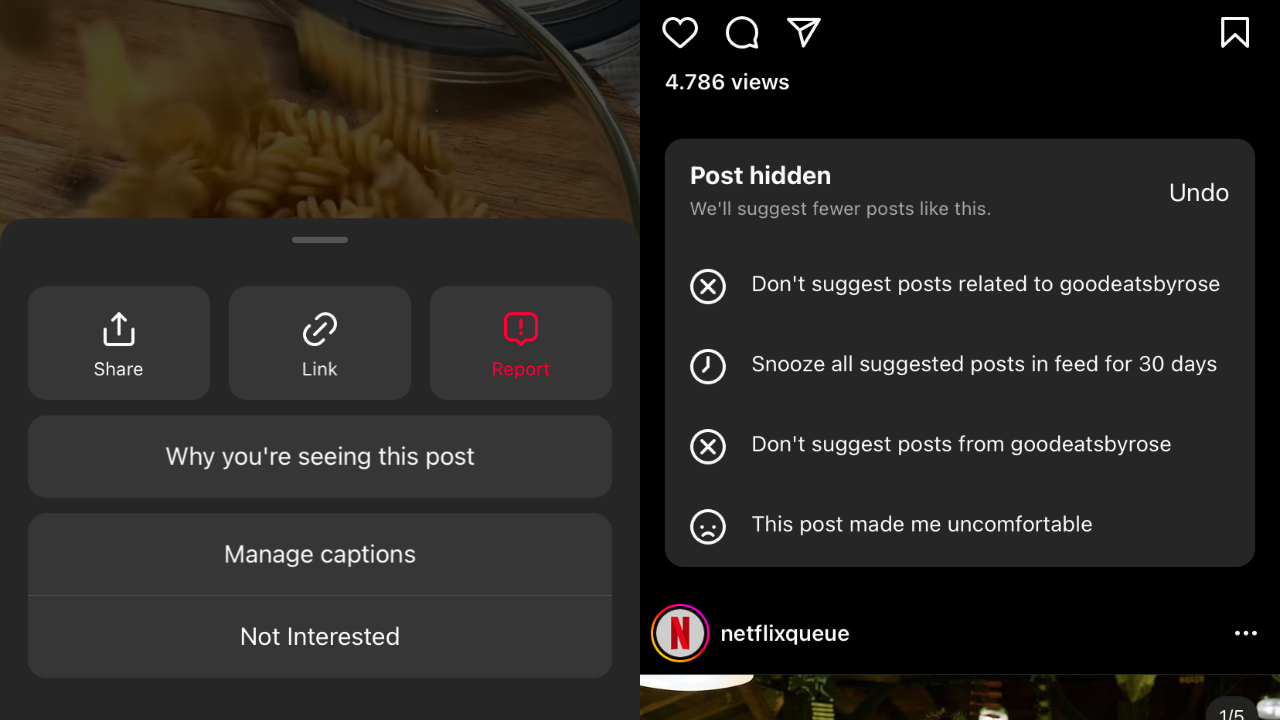
Task: Undo hiding the post
Action: coord(1198,193)
